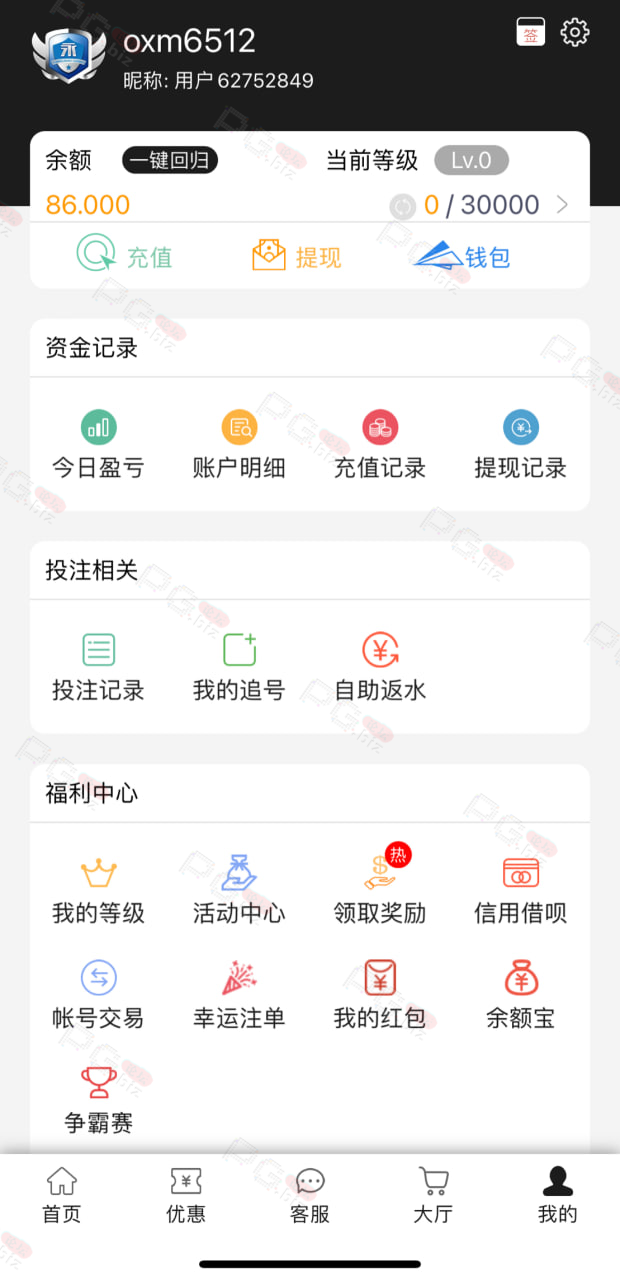Switch to the 客服 tab
This screenshot has width=620, height=1280.
310,1195
